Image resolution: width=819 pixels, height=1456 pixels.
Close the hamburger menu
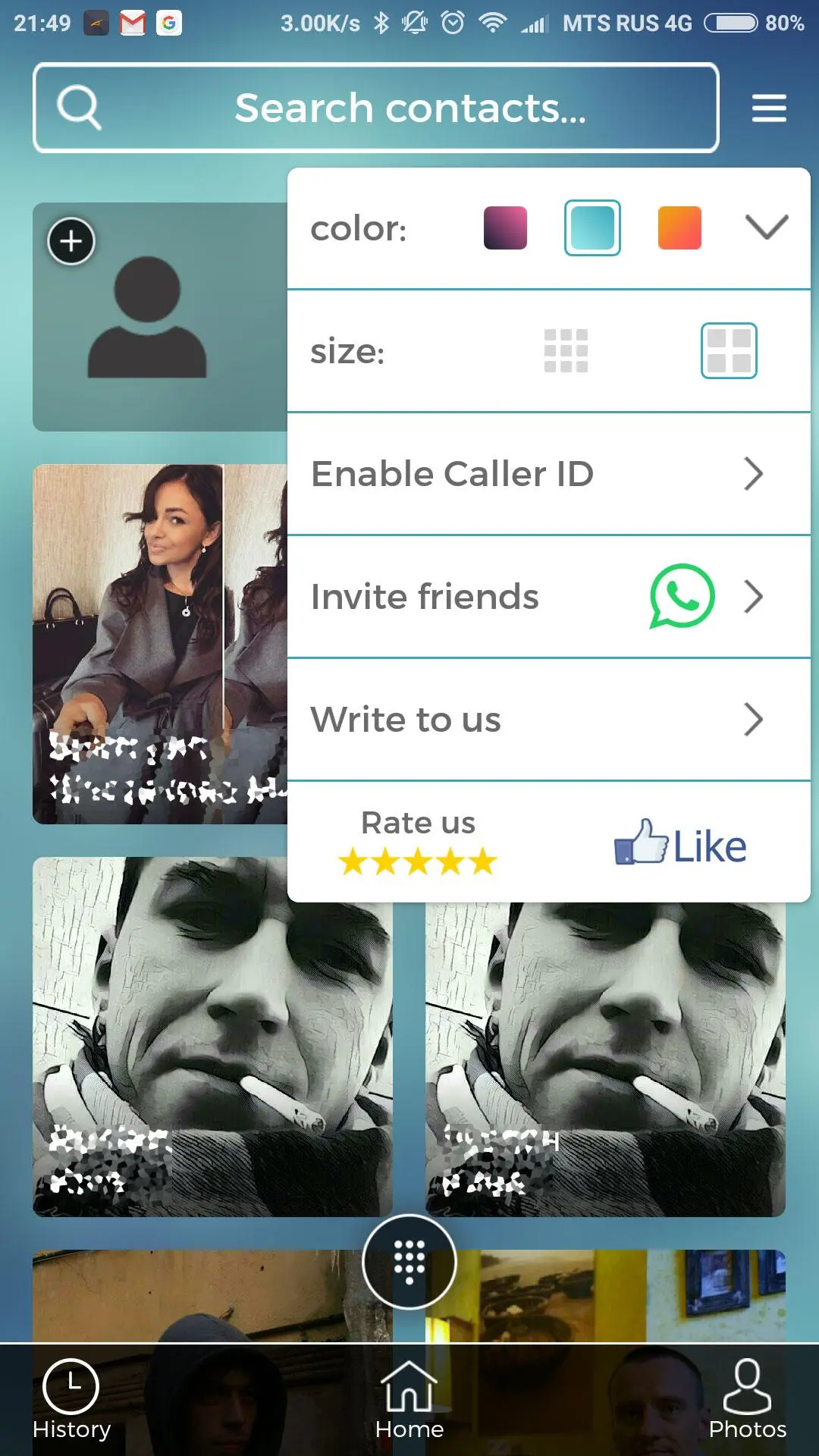pos(768,108)
